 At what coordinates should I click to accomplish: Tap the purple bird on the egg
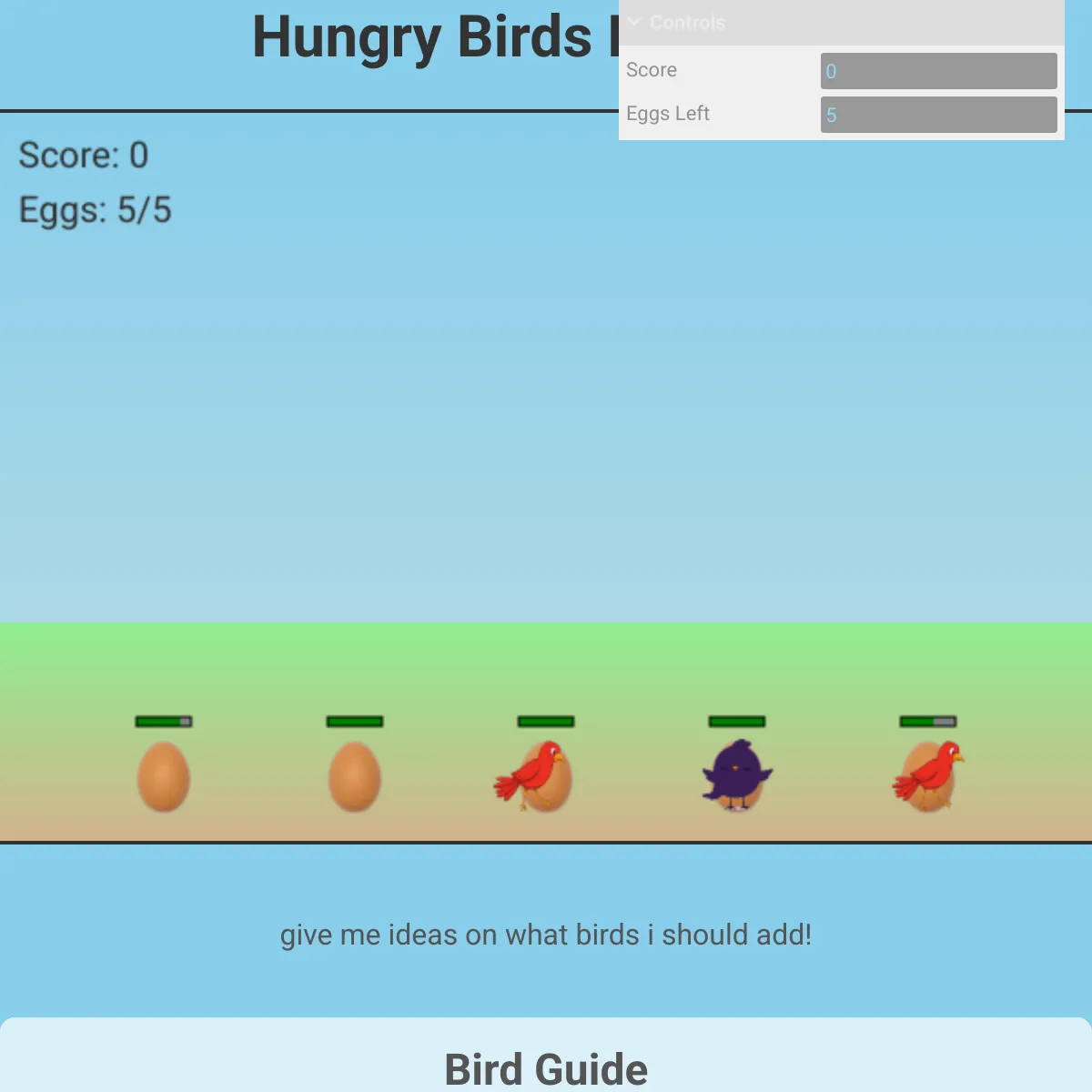[736, 773]
